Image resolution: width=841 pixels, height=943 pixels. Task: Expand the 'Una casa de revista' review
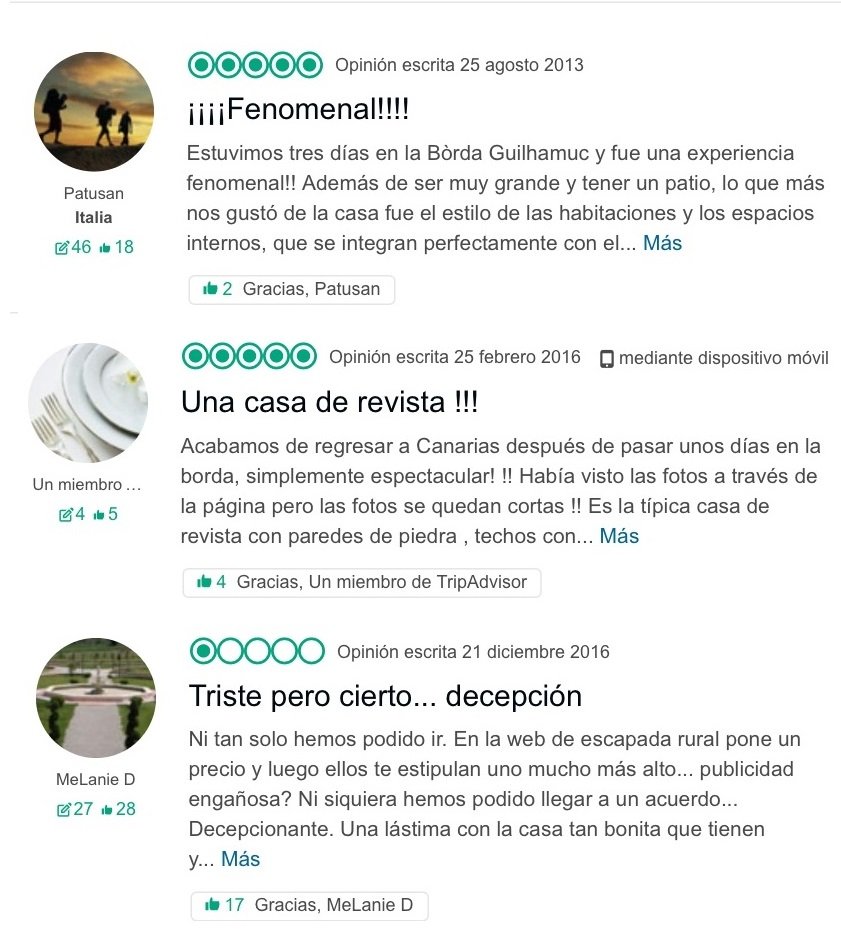[618, 536]
